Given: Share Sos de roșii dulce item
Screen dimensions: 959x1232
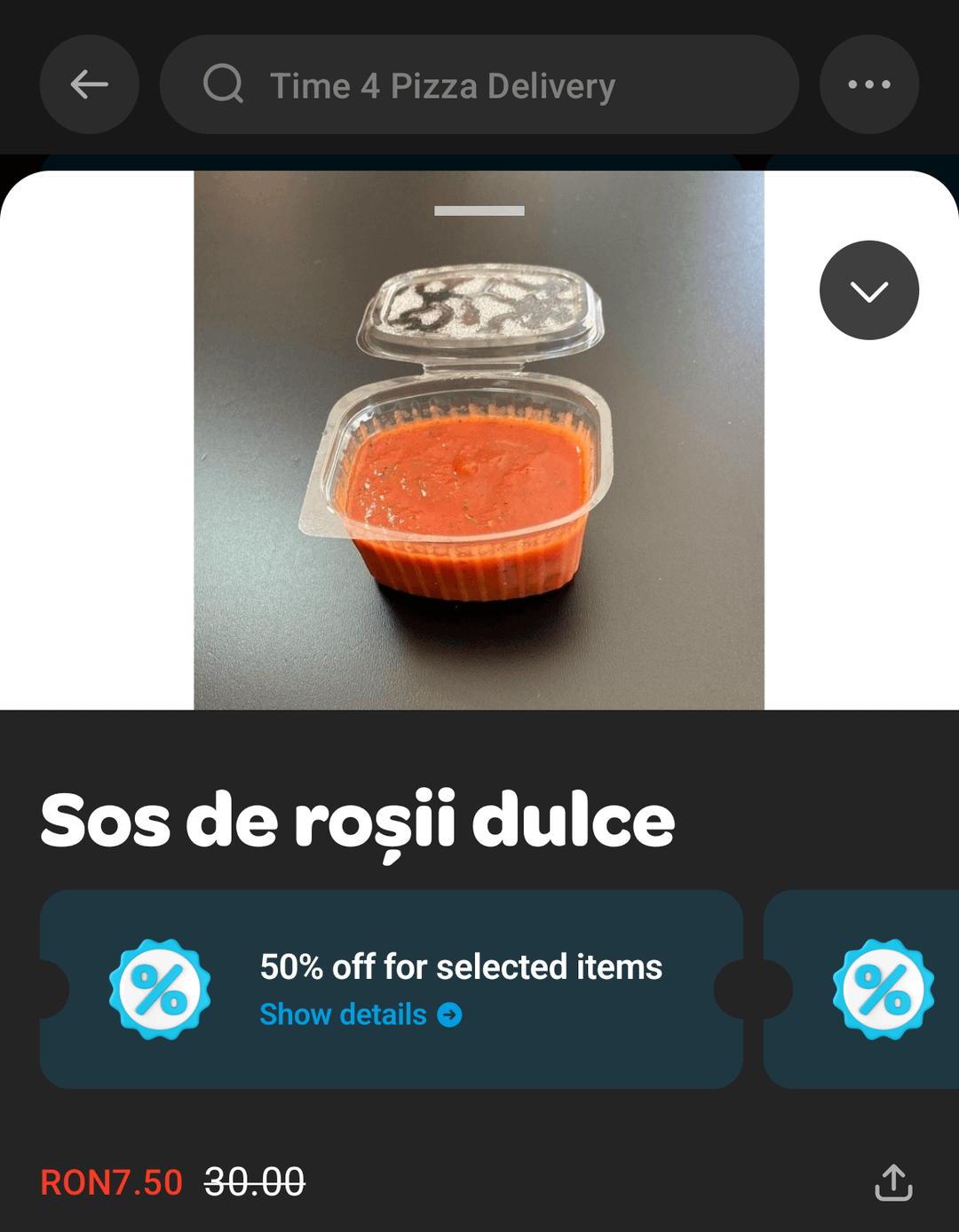Looking at the screenshot, I should pos(893,1182).
